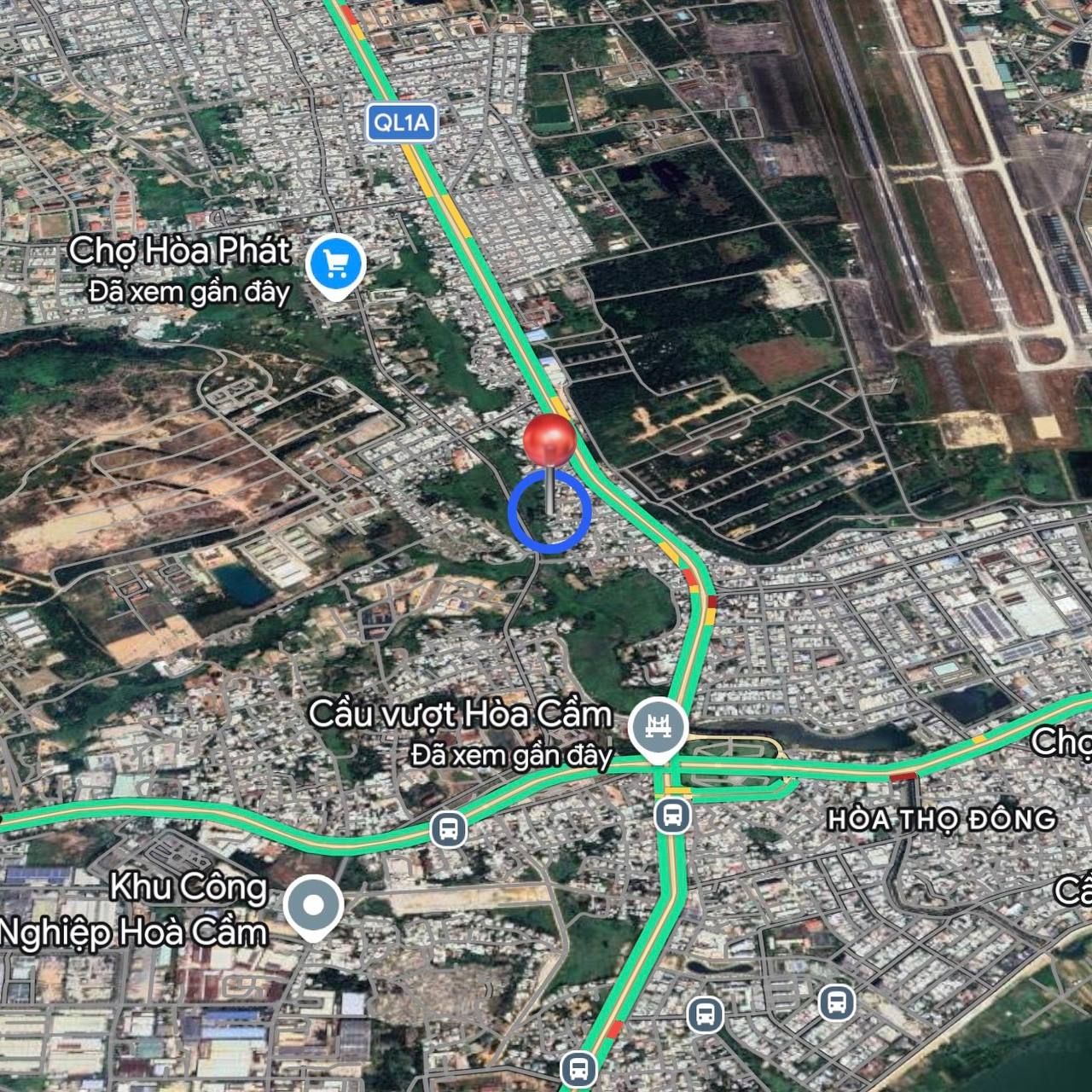Tap the Khu Công Nghiệp Hoà Cầm marker
Viewport: 1092px width, 1092px height.
coord(313,906)
